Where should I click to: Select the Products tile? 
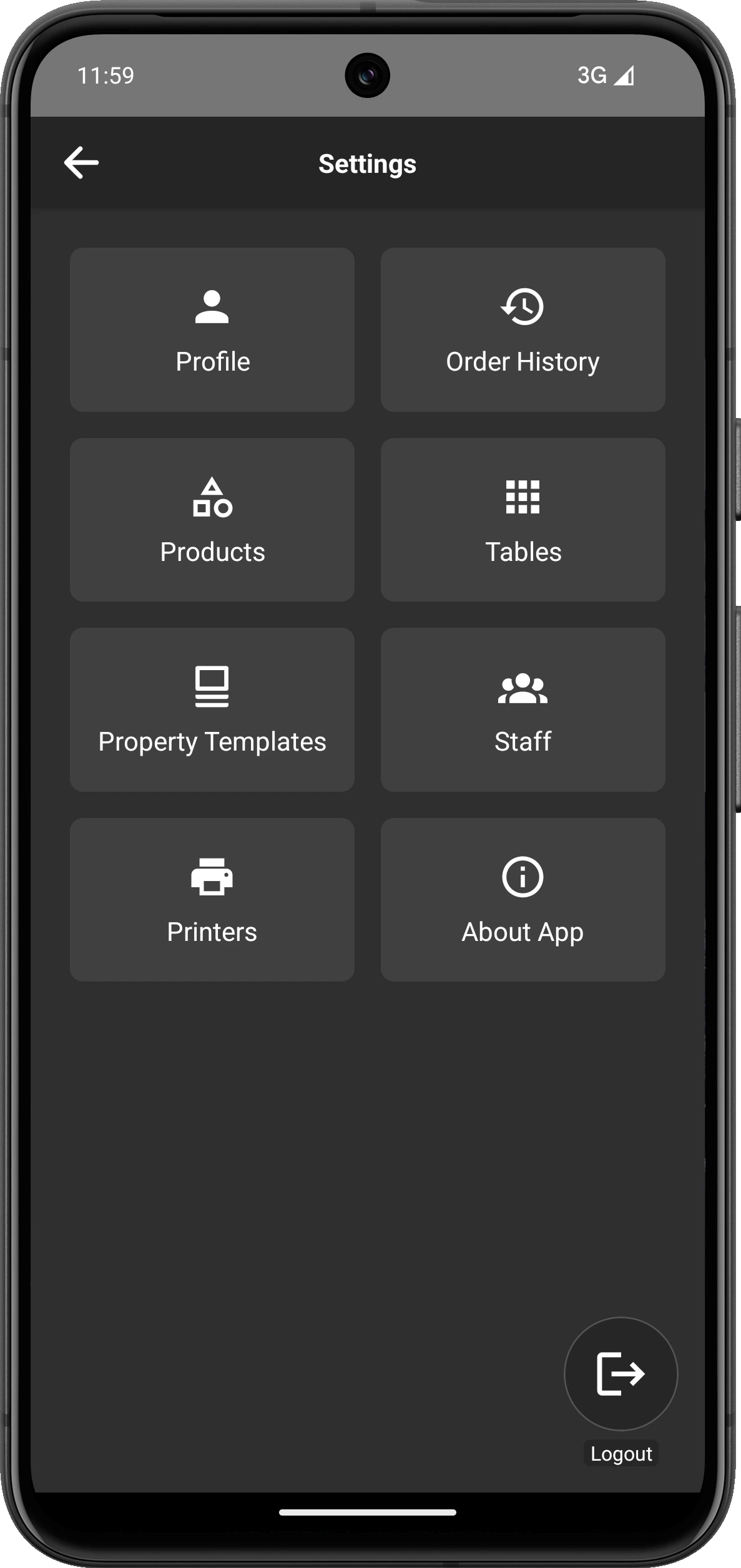coord(212,520)
